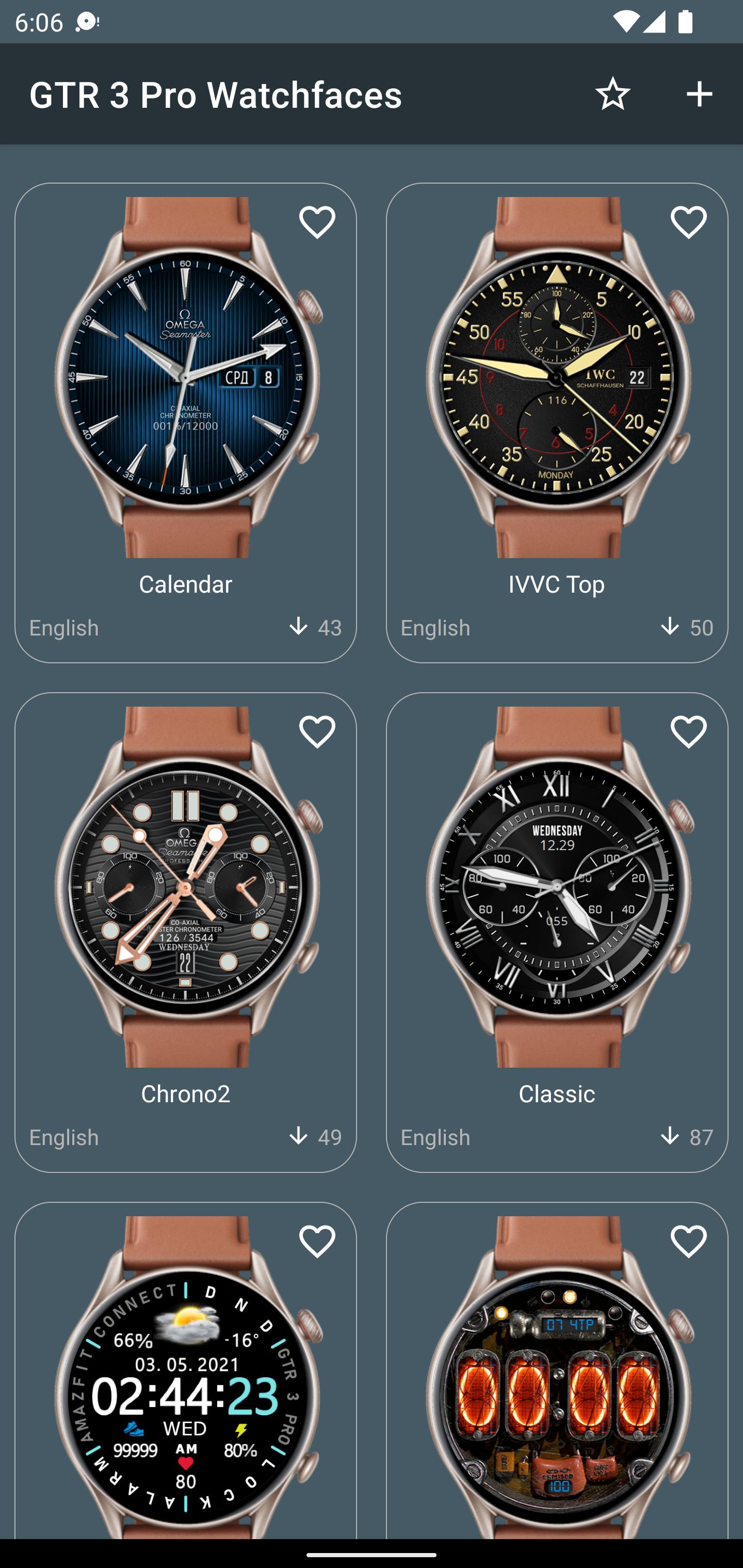Open the favorites star in the app bar
Viewport: 743px width, 1568px height.
[x=612, y=94]
